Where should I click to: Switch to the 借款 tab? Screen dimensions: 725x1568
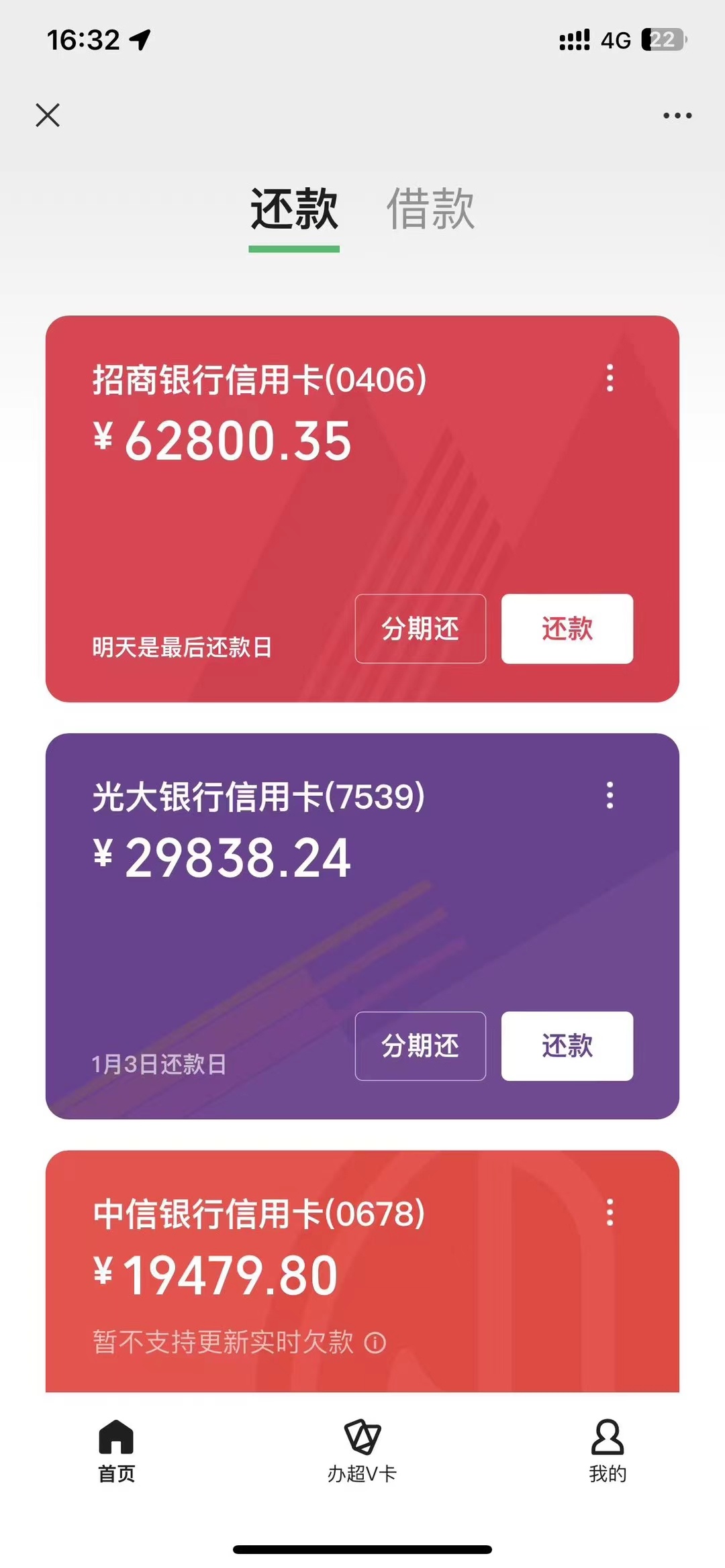(x=430, y=209)
